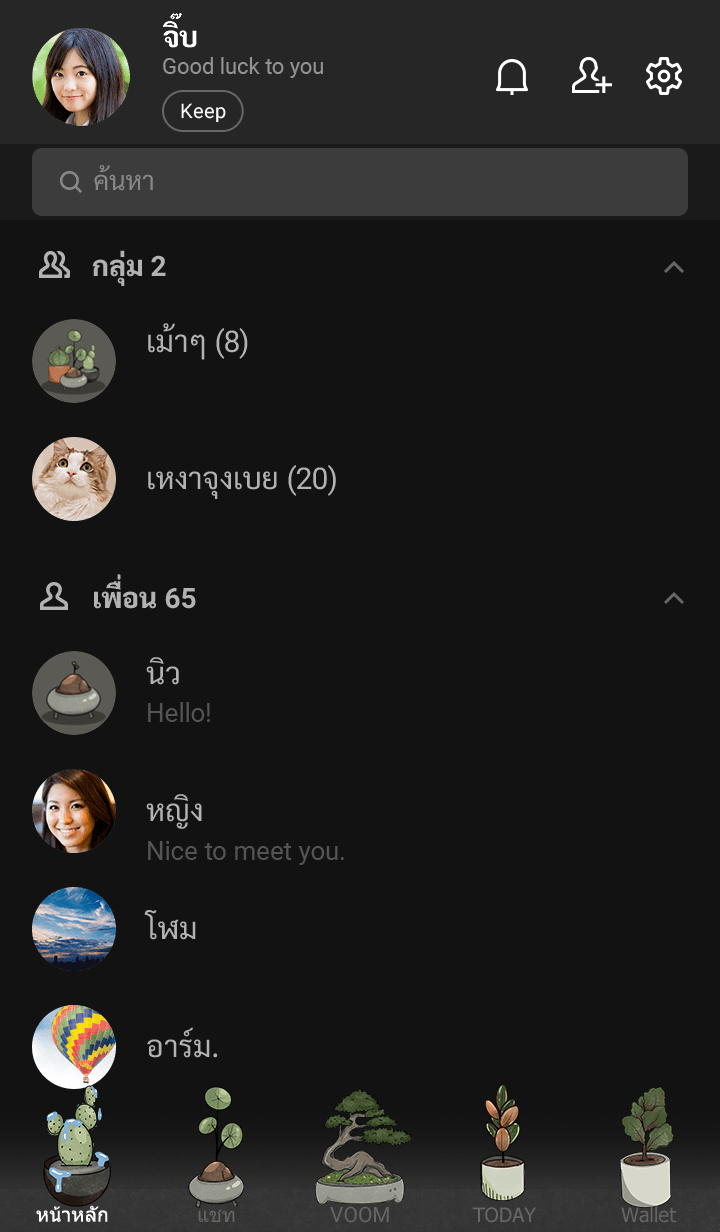The image size is (720, 1232).
Task: Open settings gear icon
Action: tap(664, 77)
